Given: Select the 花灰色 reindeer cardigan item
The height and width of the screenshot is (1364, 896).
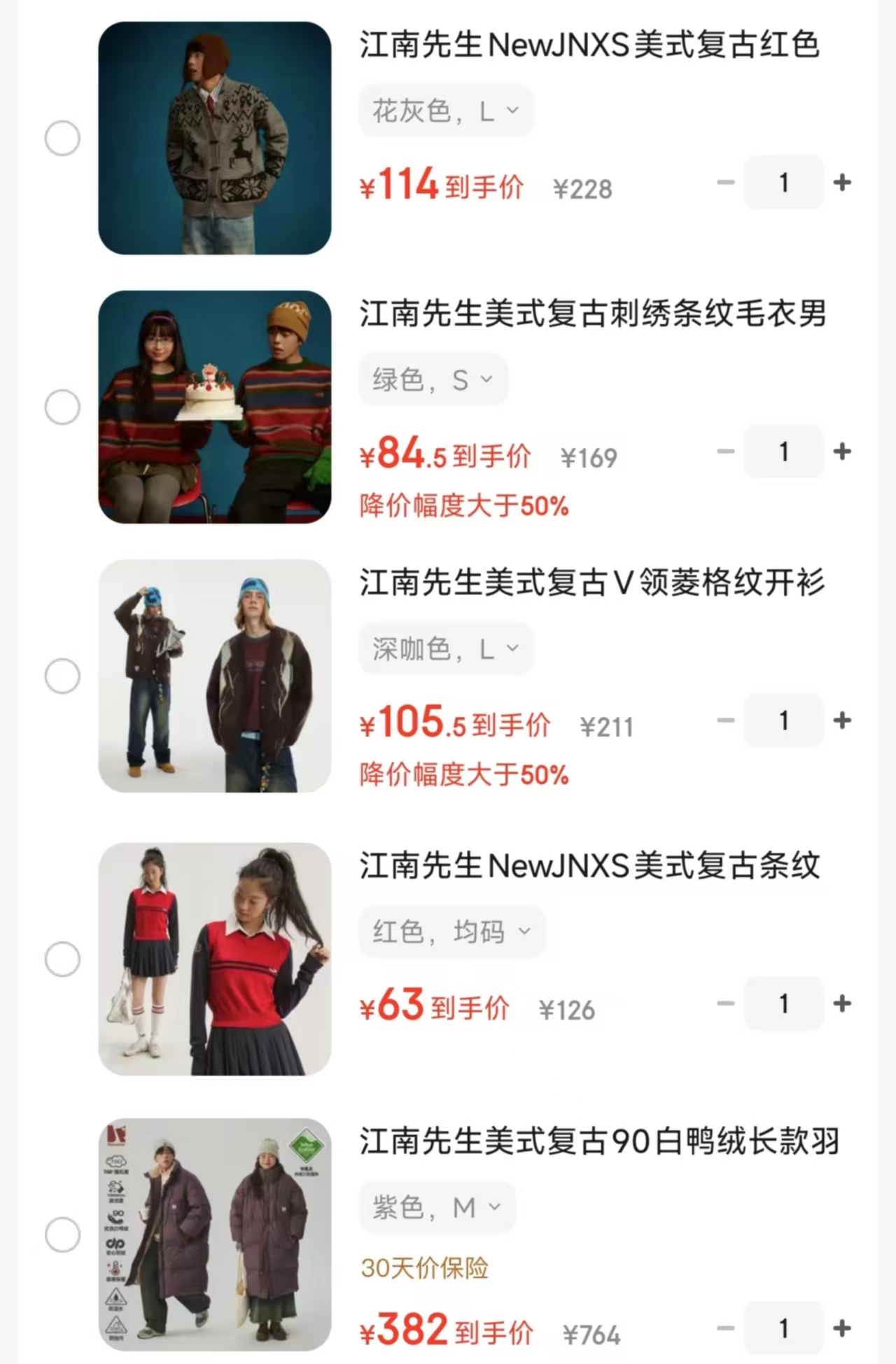Looking at the screenshot, I should [x=62, y=138].
